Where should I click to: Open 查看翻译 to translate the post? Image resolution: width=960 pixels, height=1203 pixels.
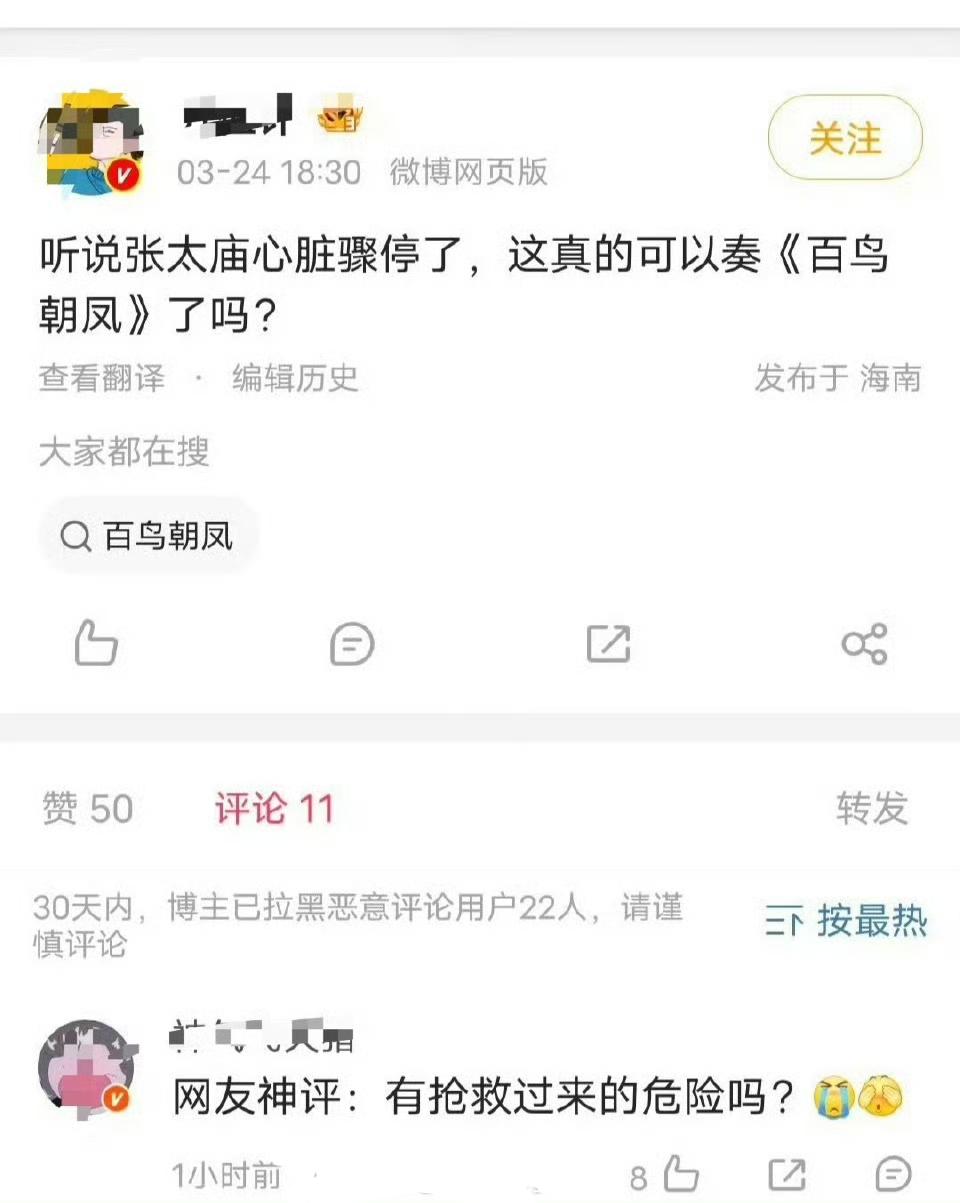(x=99, y=380)
